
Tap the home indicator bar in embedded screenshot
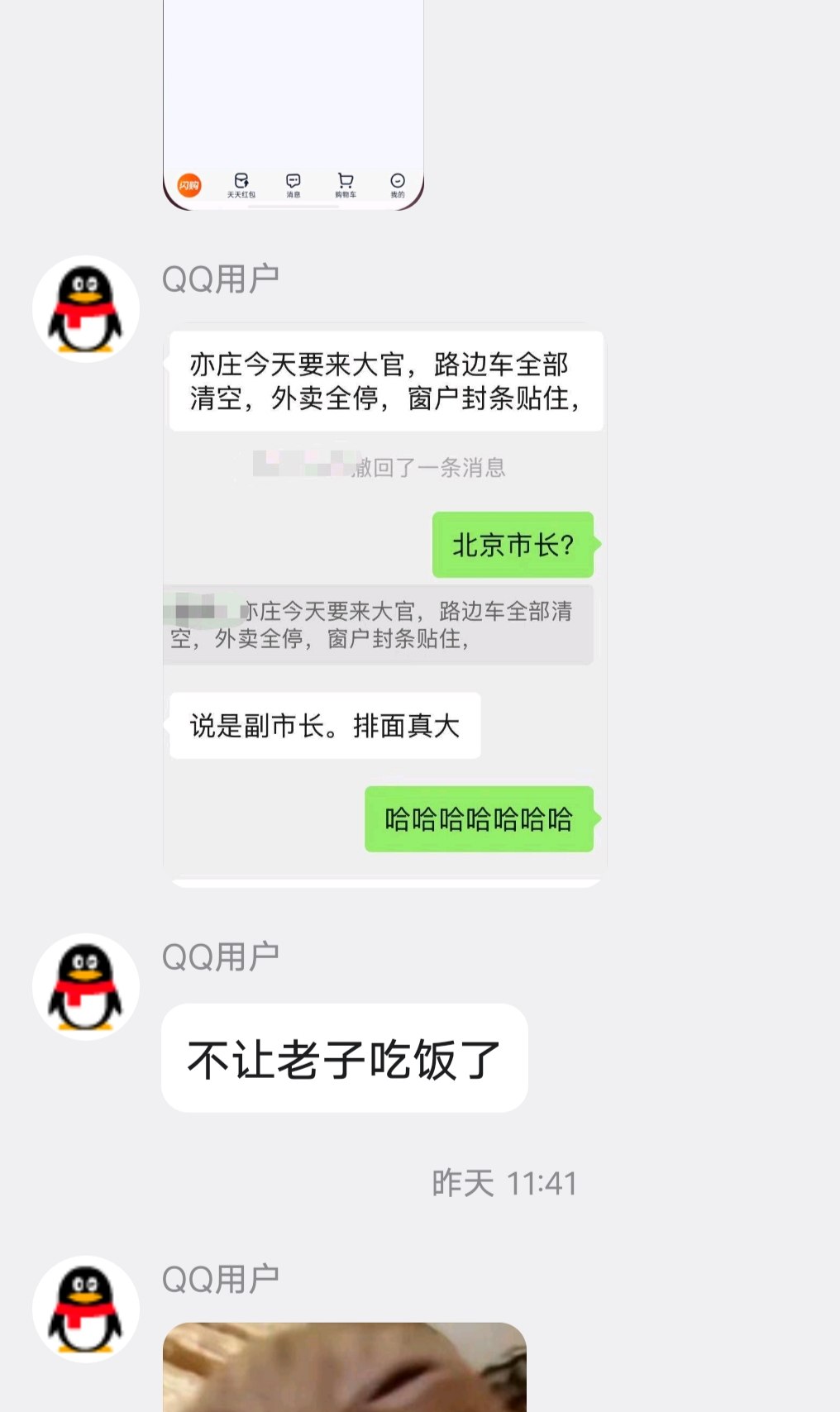294,207
